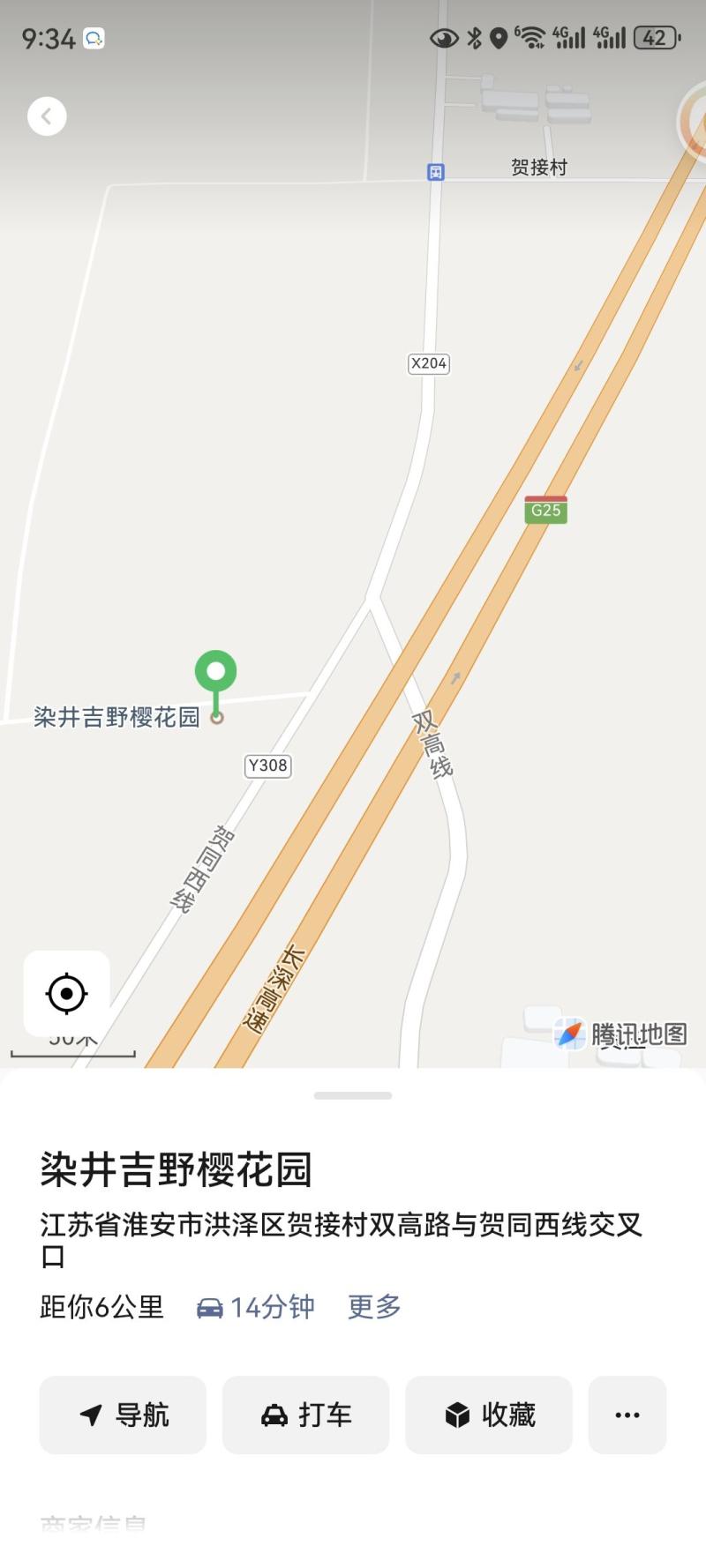Hail a ride with 打车 button

(305, 1415)
